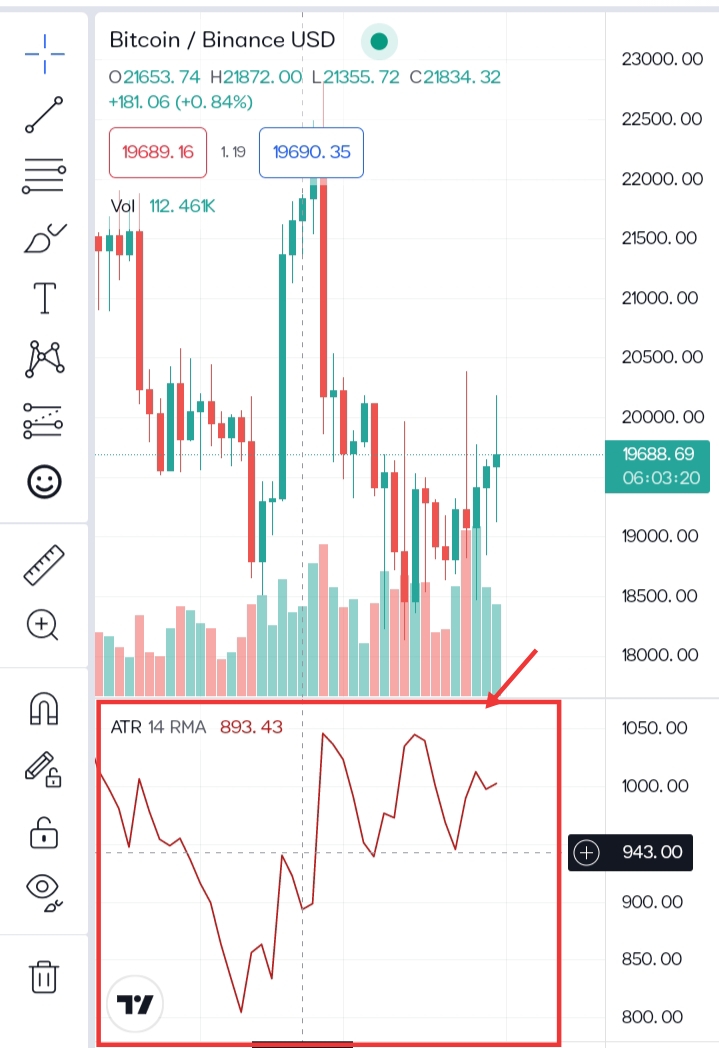The height and width of the screenshot is (1048, 719).
Task: Lock all drawing tools
Action: coord(44,833)
